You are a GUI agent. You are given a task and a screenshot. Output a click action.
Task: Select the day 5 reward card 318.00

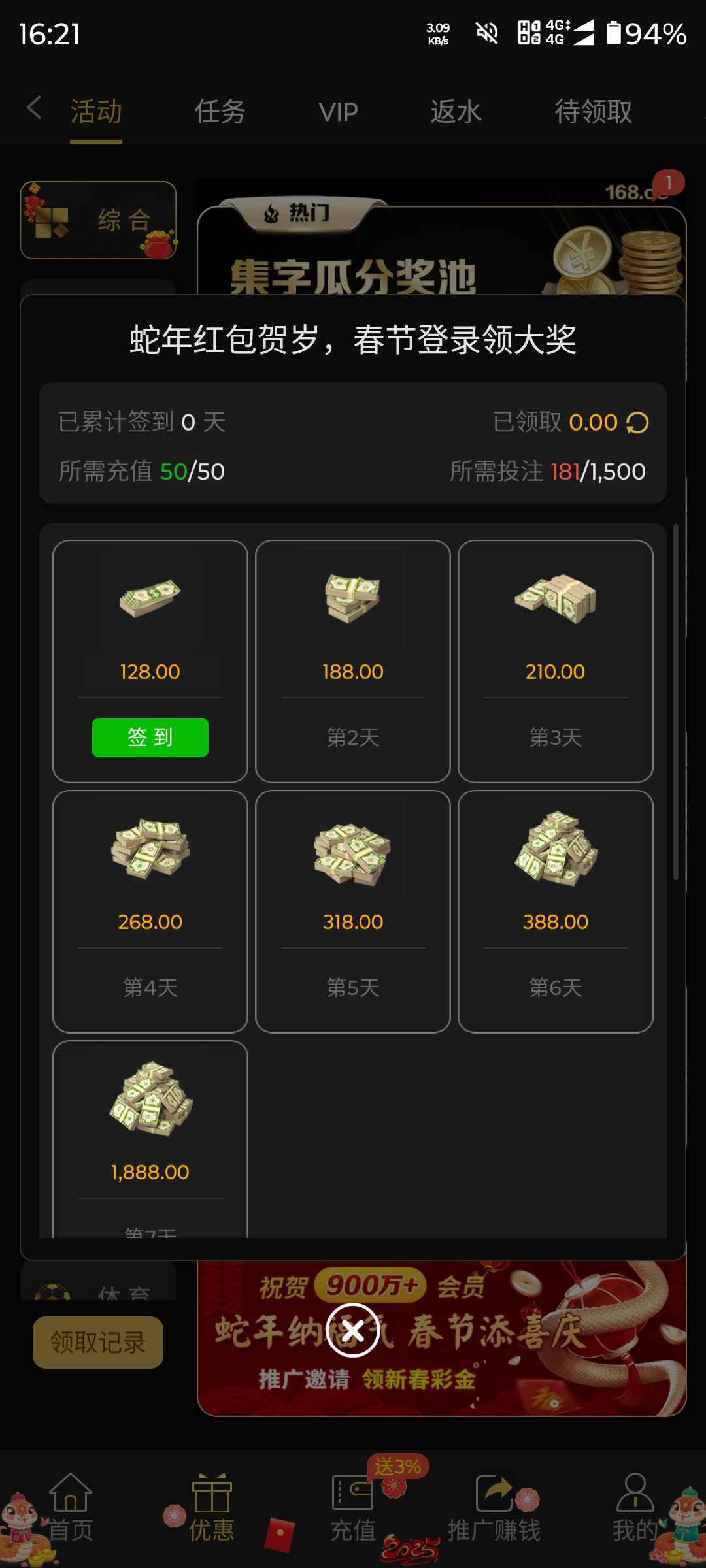(x=353, y=911)
